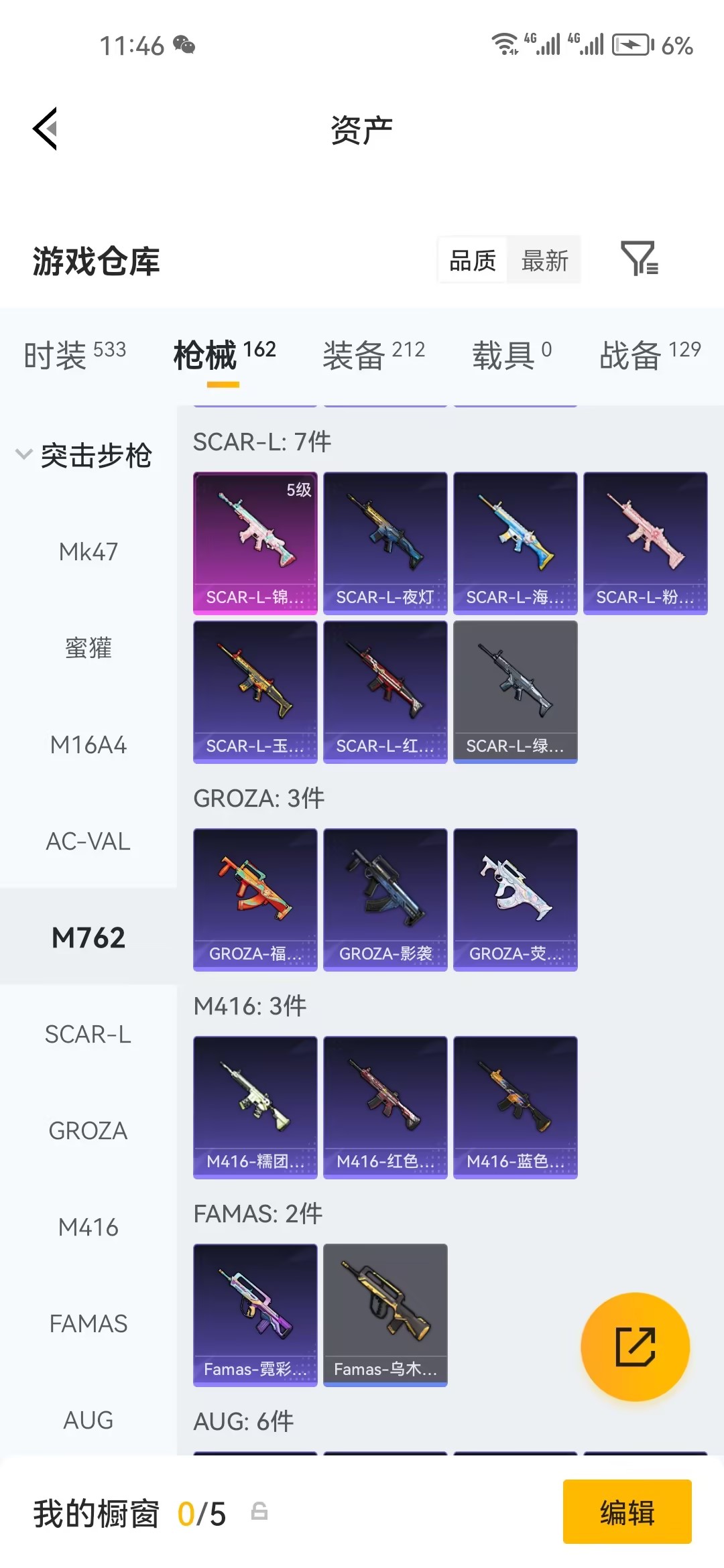Select AUG in the sidebar
The image size is (724, 1568).
click(x=88, y=1420)
